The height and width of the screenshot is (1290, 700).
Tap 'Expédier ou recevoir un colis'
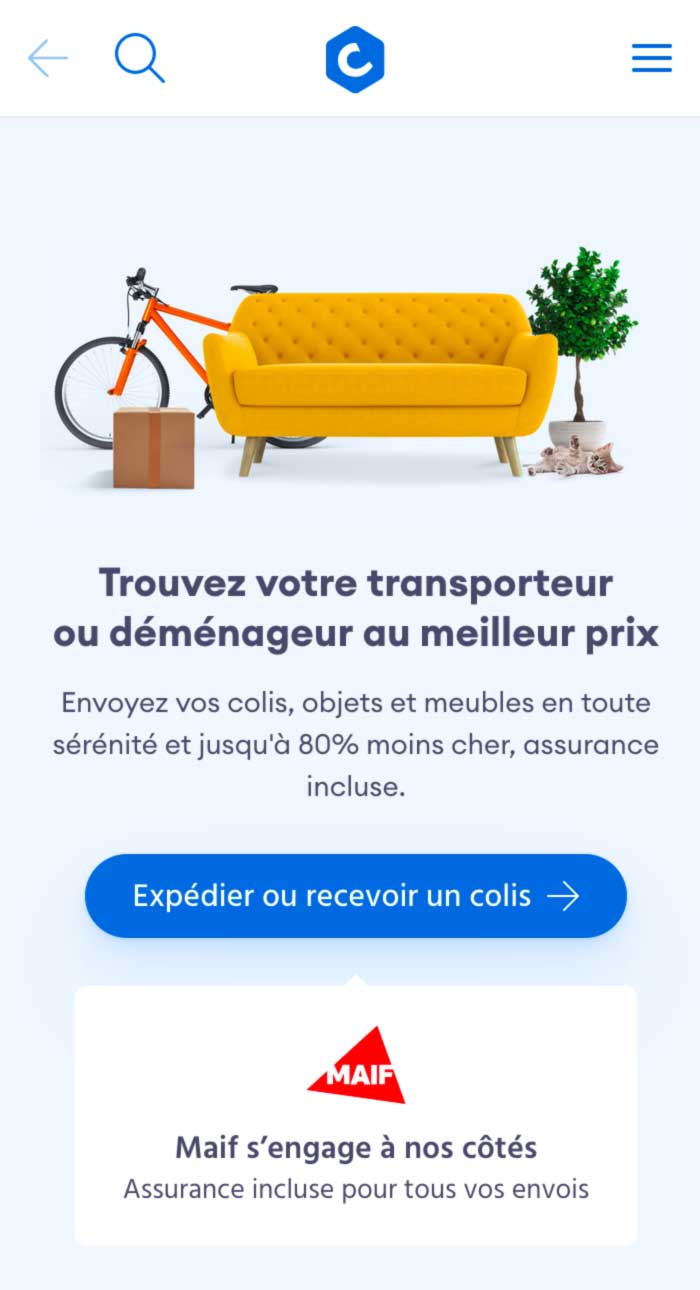point(356,896)
